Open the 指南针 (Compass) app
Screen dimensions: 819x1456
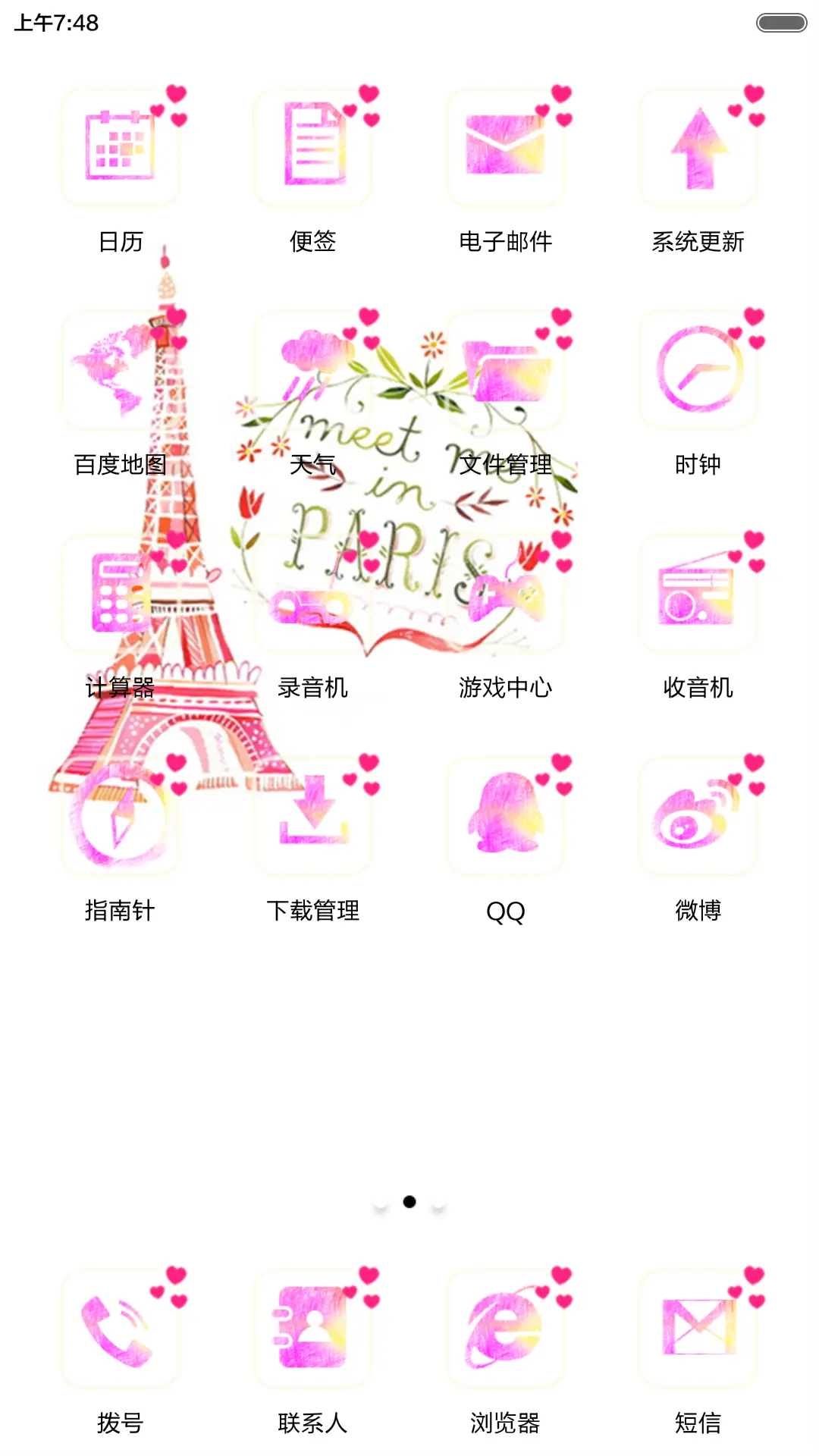(x=121, y=819)
